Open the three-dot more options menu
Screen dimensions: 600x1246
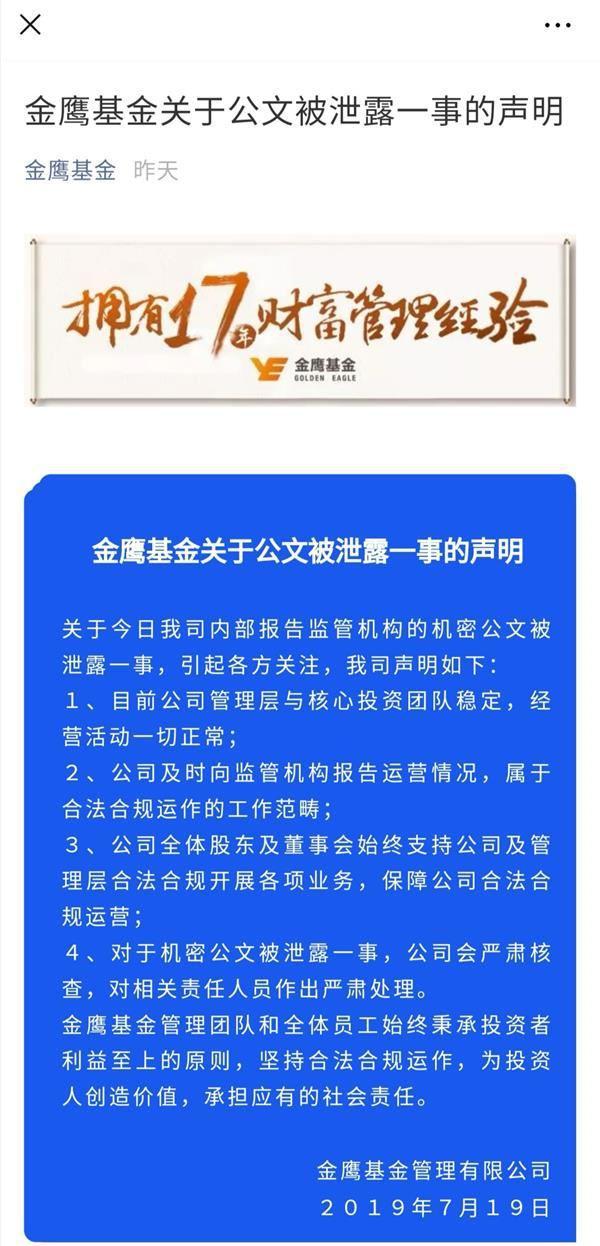(x=557, y=25)
